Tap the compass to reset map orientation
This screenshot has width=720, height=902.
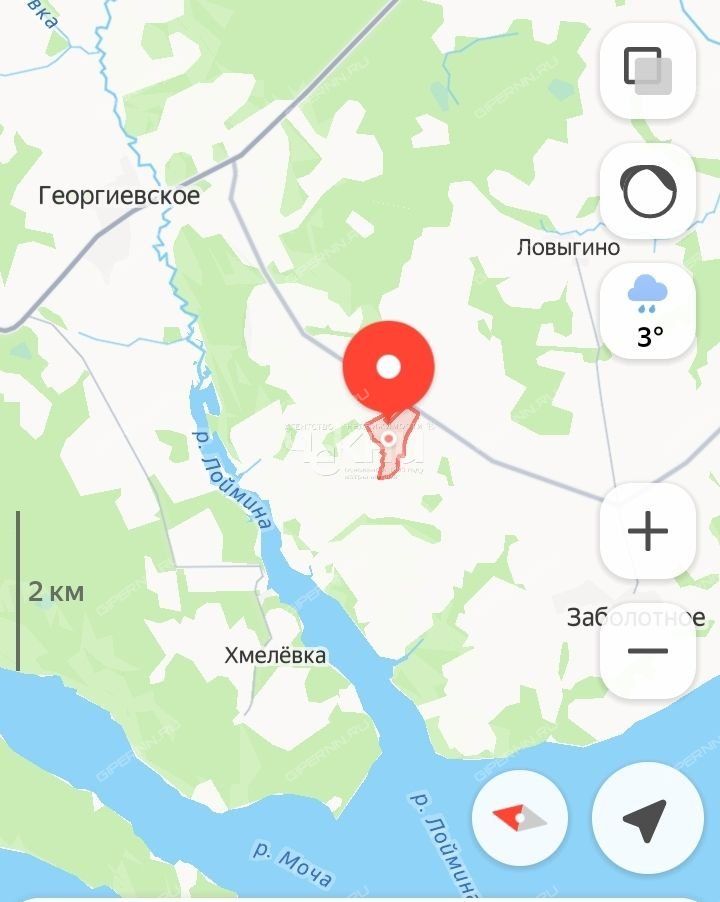pyautogui.click(x=519, y=819)
